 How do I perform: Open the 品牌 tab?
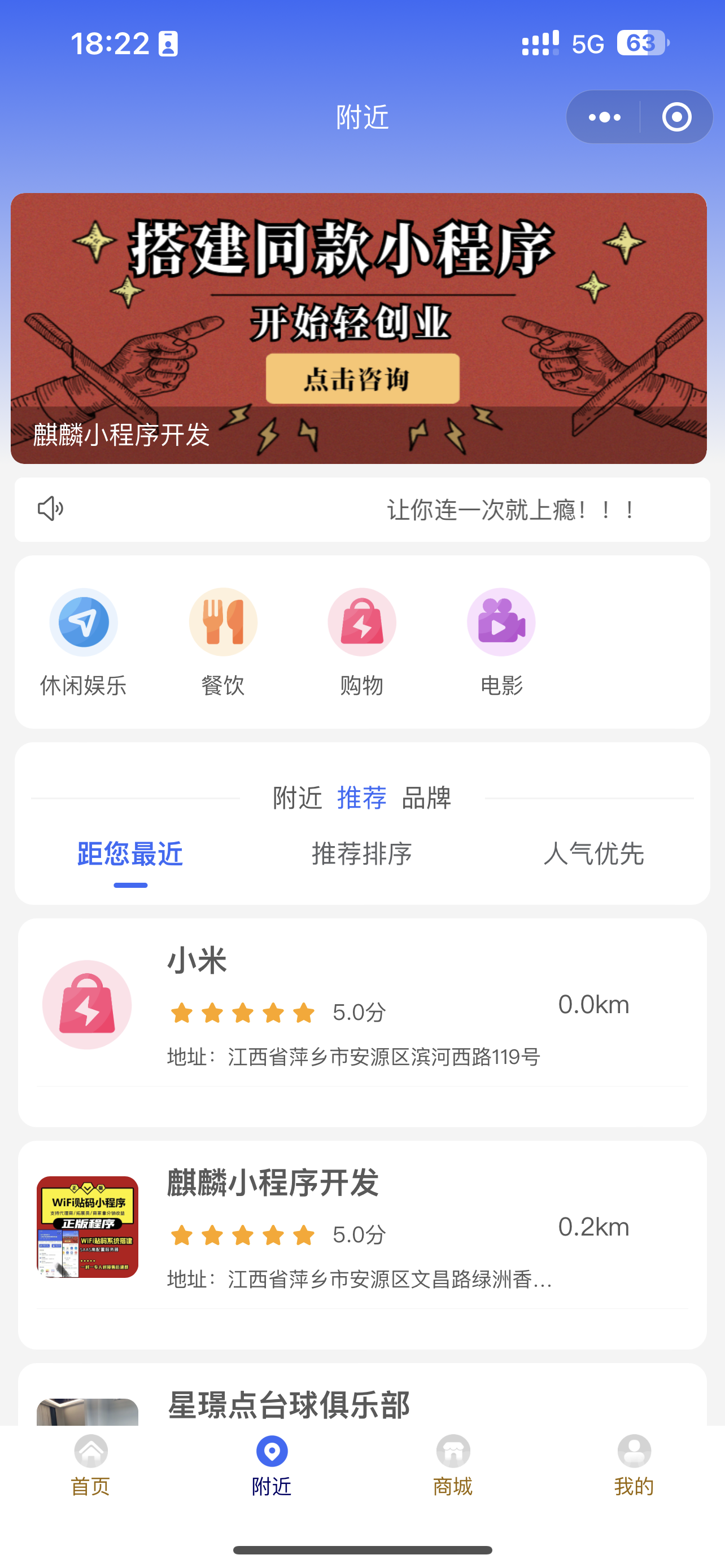point(427,798)
